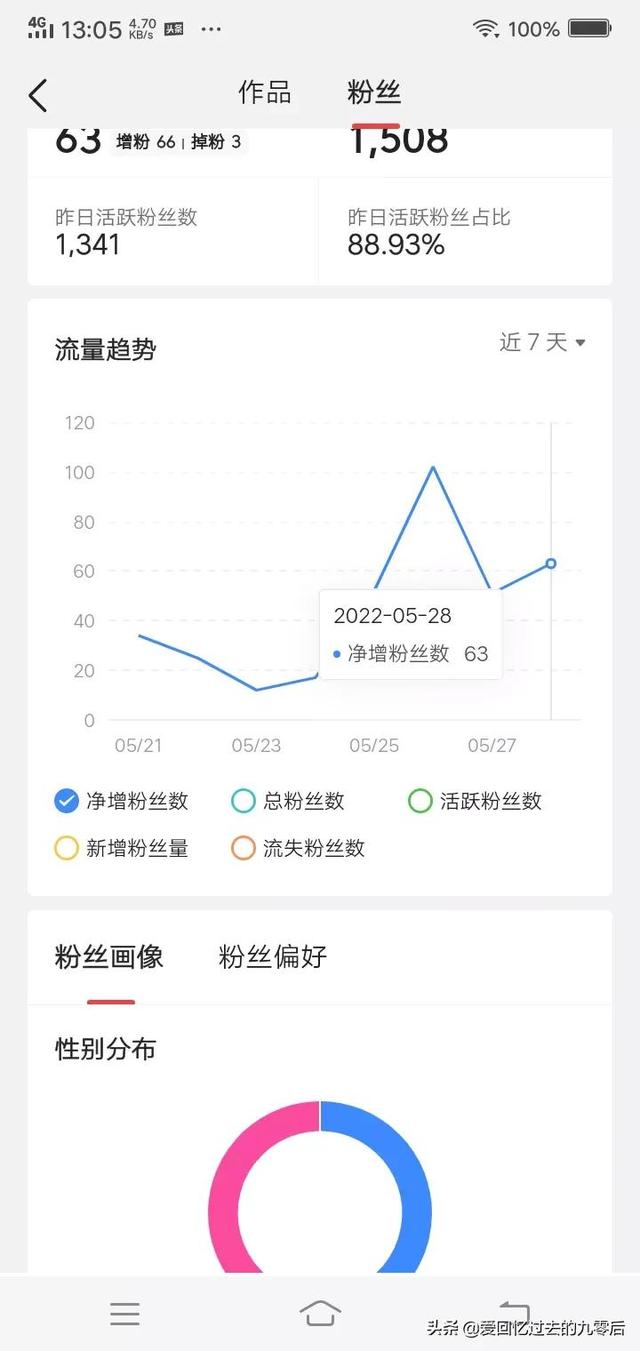The height and width of the screenshot is (1351, 640).
Task: Open the system recent apps menu
Action: [125, 1313]
